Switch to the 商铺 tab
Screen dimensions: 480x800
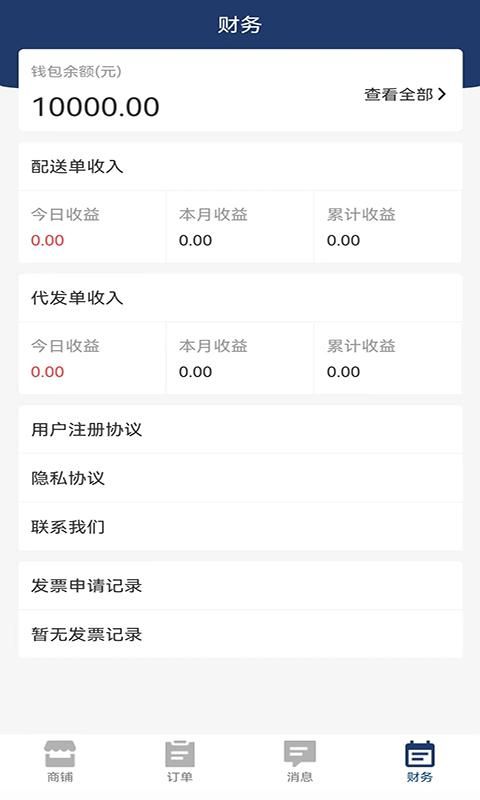(x=60, y=762)
